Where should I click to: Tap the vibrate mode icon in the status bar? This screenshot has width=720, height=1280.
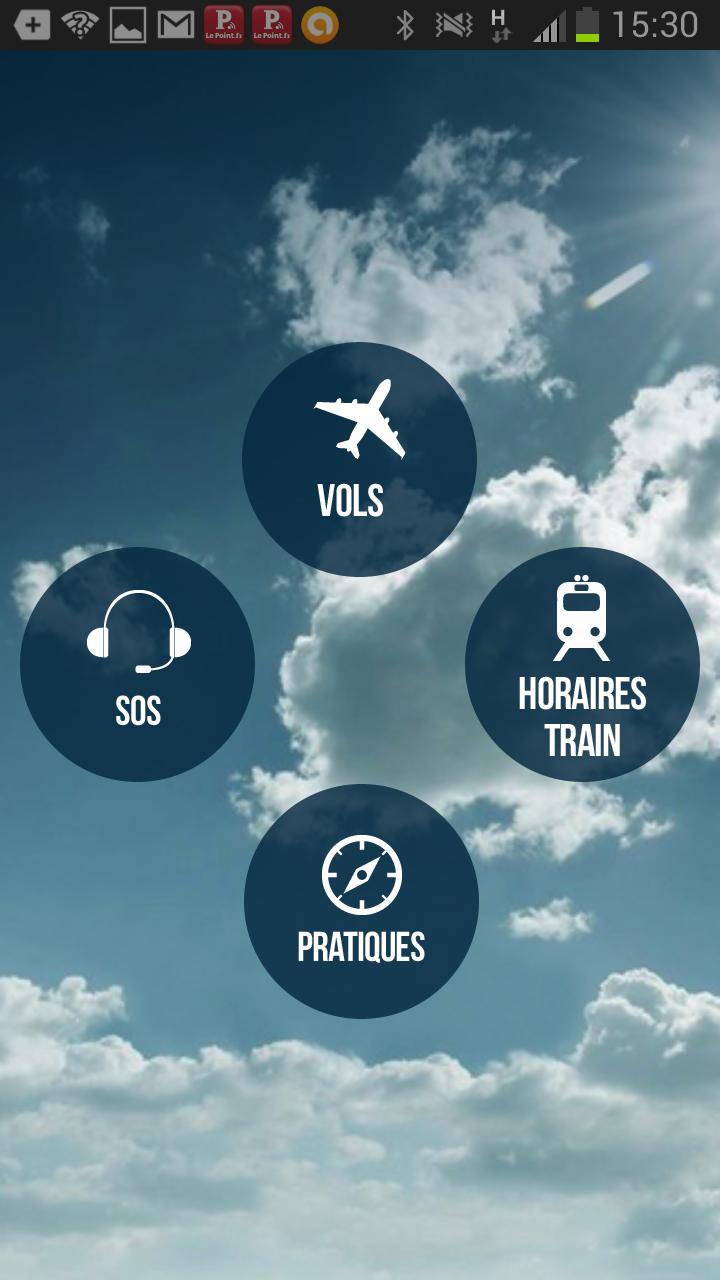tap(452, 26)
